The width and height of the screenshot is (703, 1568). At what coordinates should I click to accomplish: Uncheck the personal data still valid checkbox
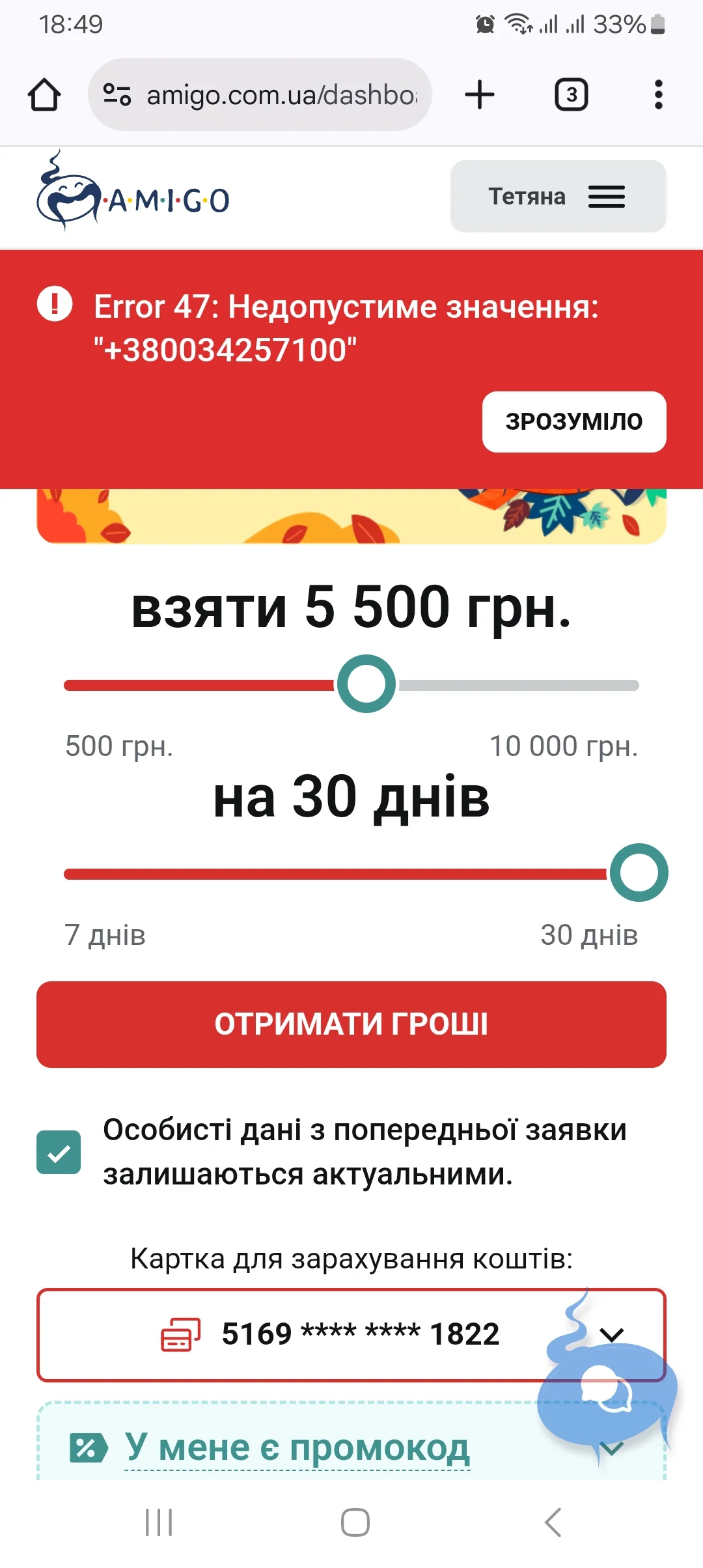tap(59, 1152)
